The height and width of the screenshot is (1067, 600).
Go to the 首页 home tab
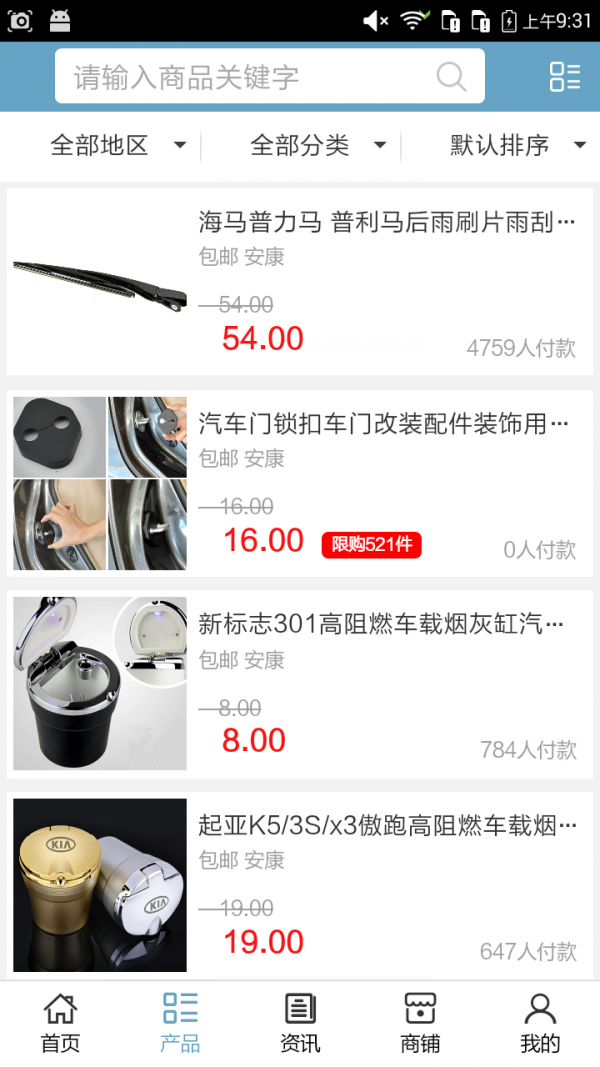pos(60,1023)
